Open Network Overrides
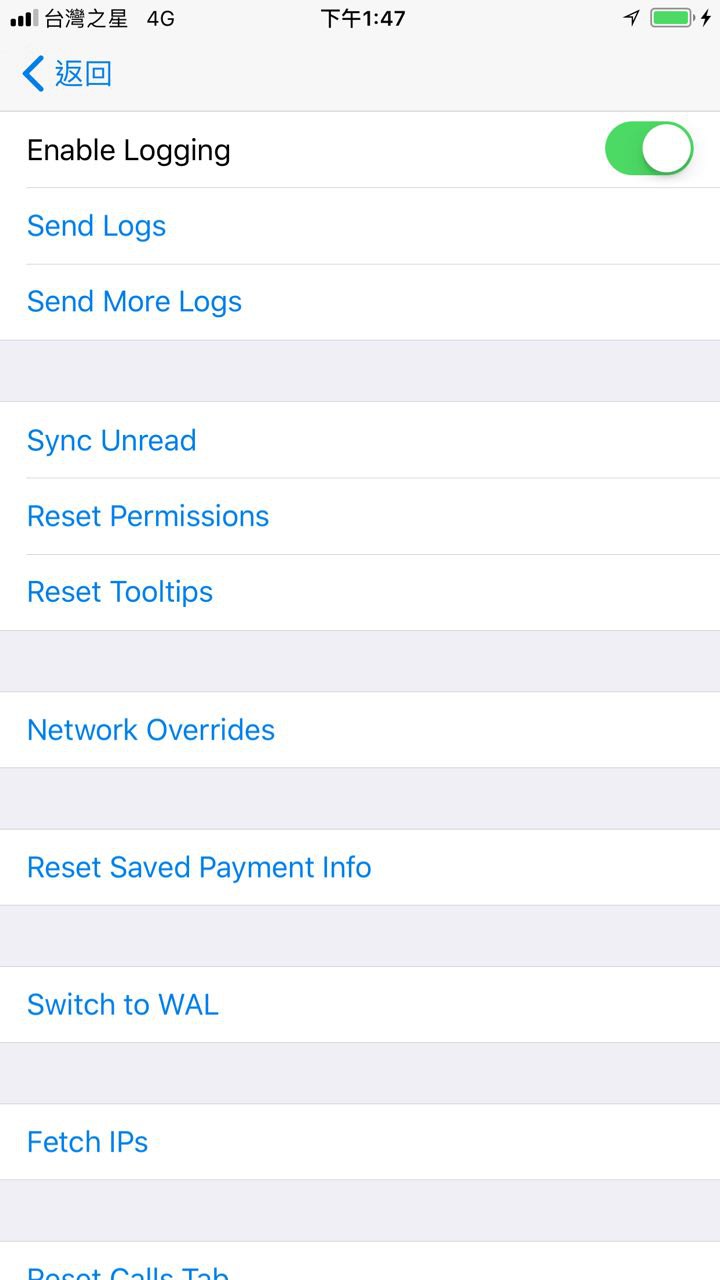The height and width of the screenshot is (1280, 720). (151, 730)
